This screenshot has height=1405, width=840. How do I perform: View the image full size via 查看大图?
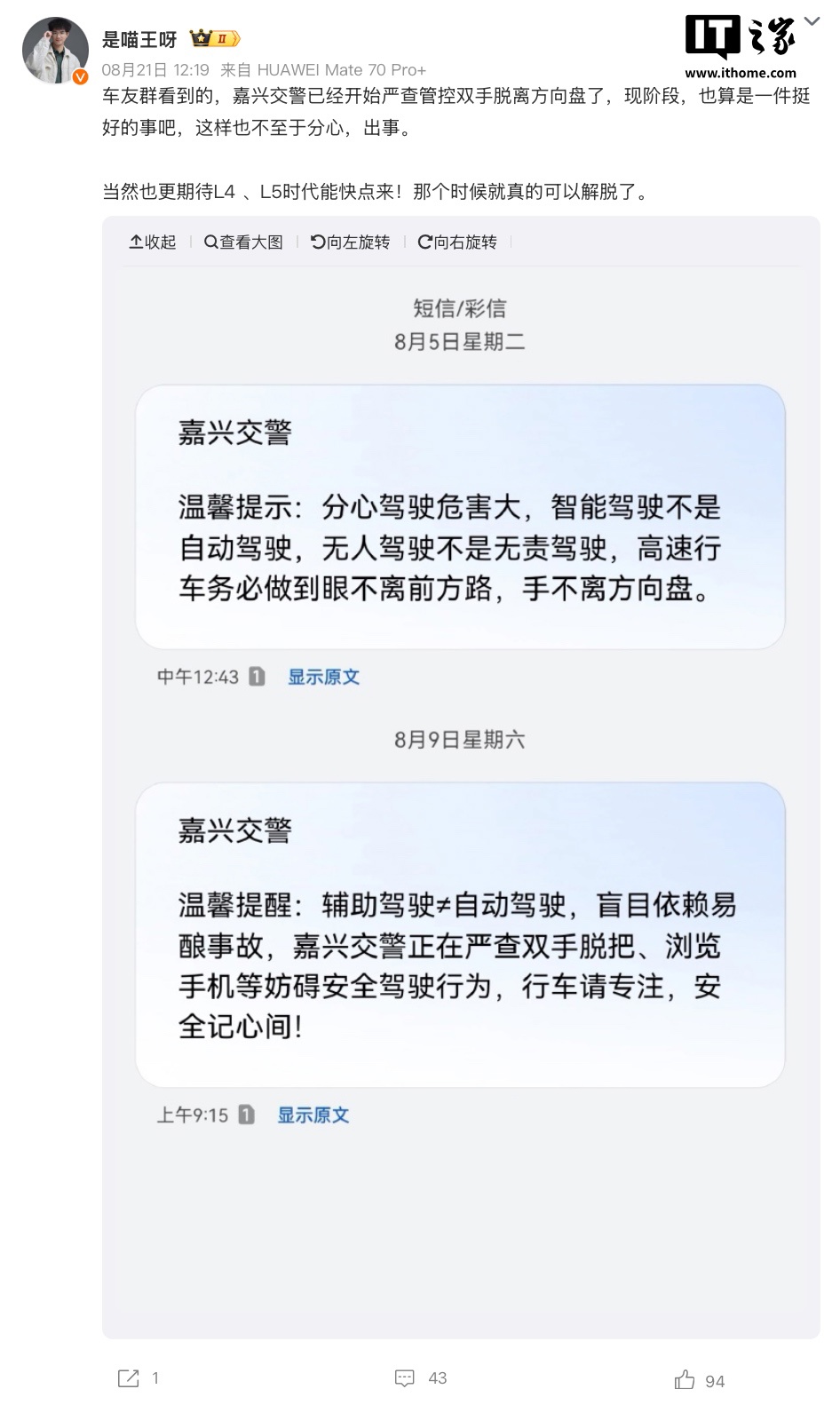pyautogui.click(x=243, y=242)
